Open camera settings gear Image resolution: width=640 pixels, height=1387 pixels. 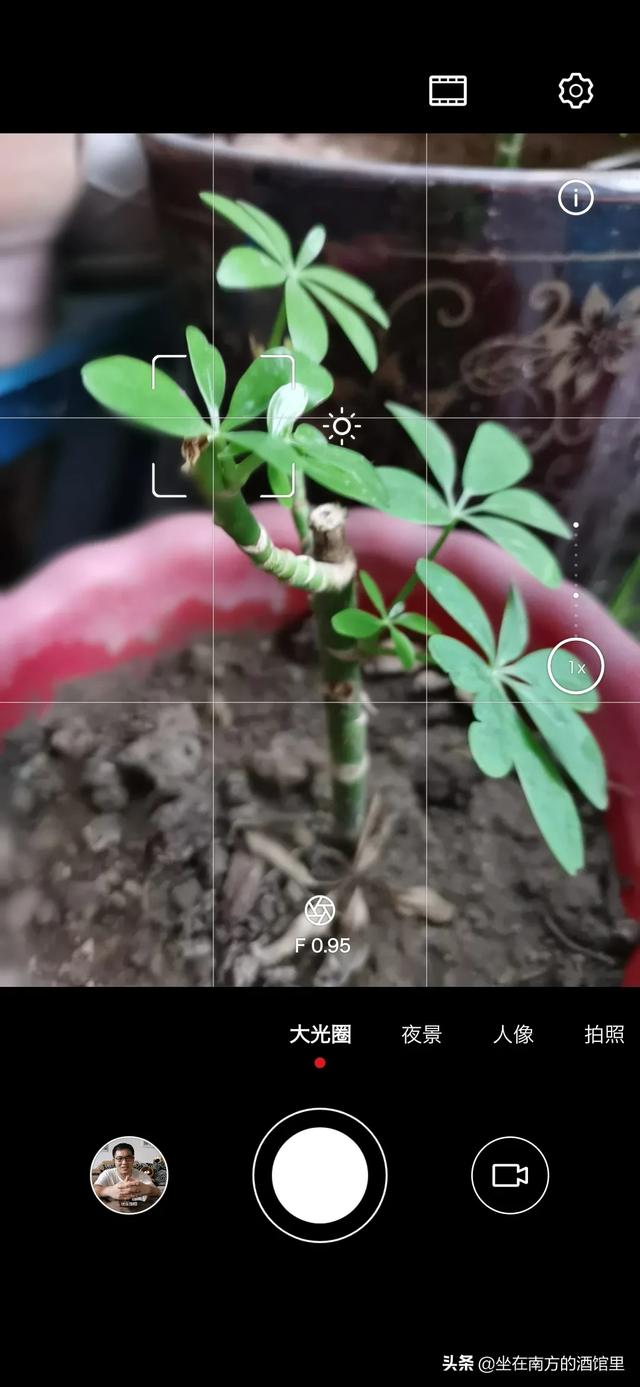[x=575, y=91]
